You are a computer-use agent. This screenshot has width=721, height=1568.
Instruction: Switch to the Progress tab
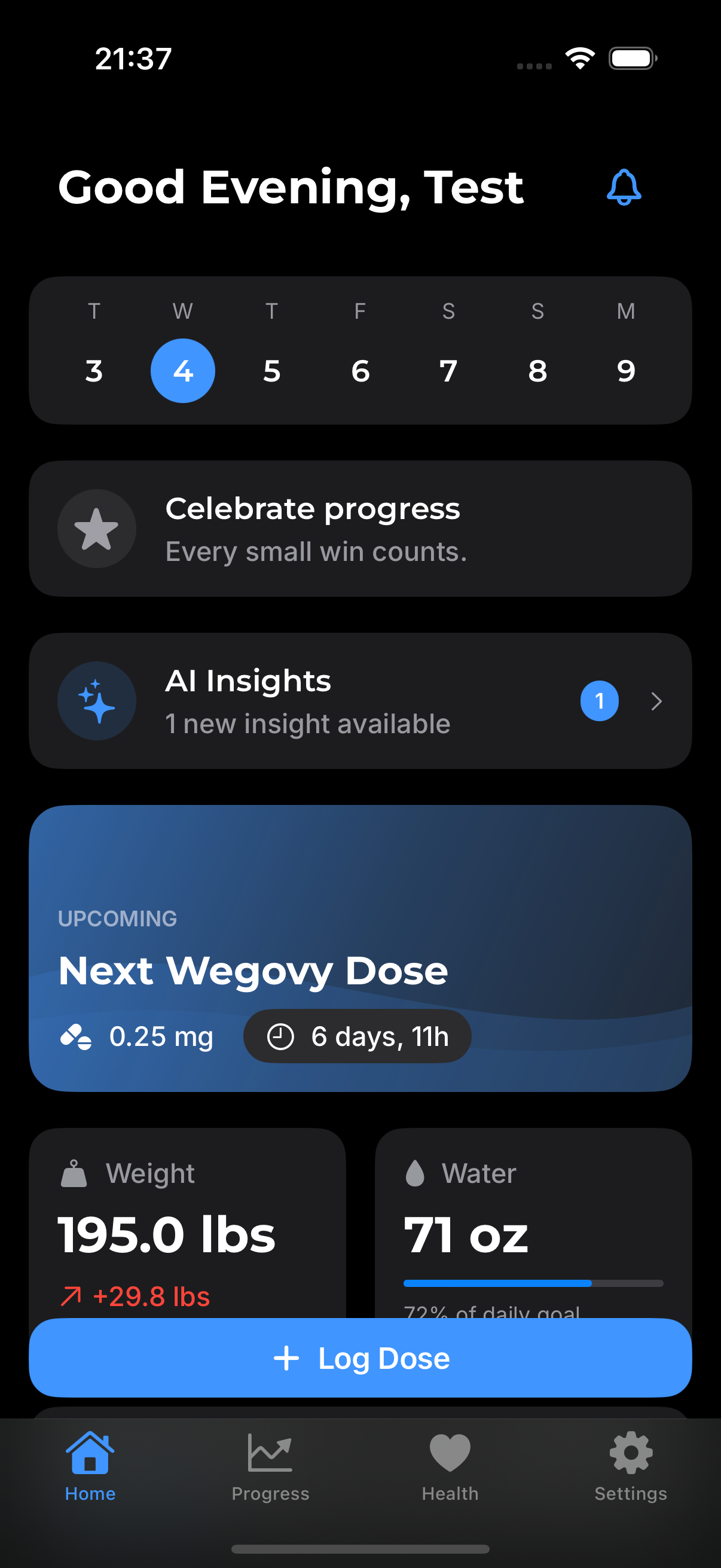pos(270,1465)
